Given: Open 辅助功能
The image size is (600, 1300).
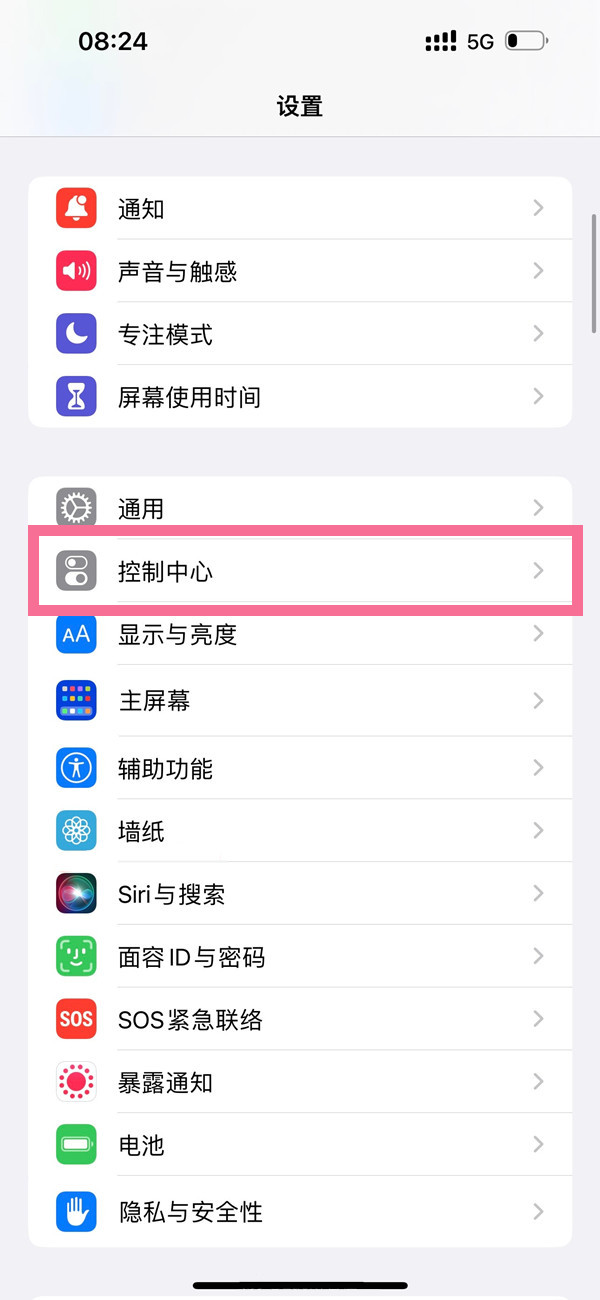Looking at the screenshot, I should (300, 768).
